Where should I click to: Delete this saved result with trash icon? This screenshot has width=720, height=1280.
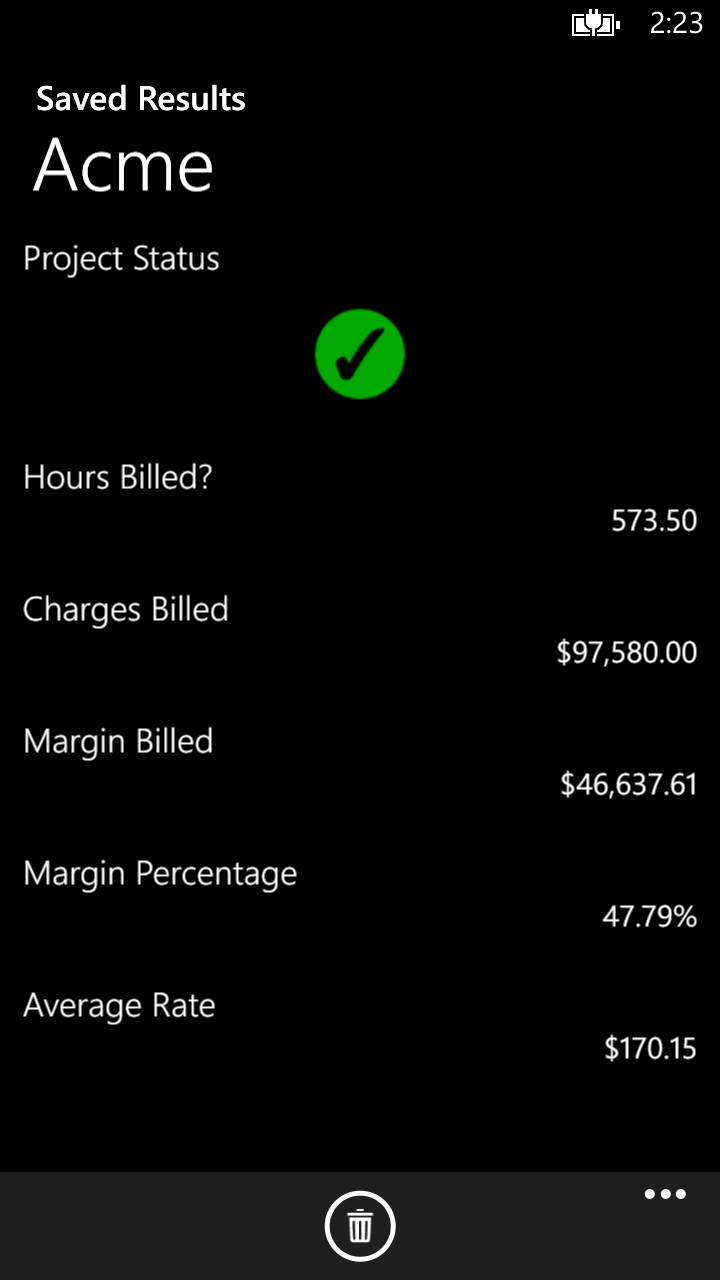(x=360, y=1226)
